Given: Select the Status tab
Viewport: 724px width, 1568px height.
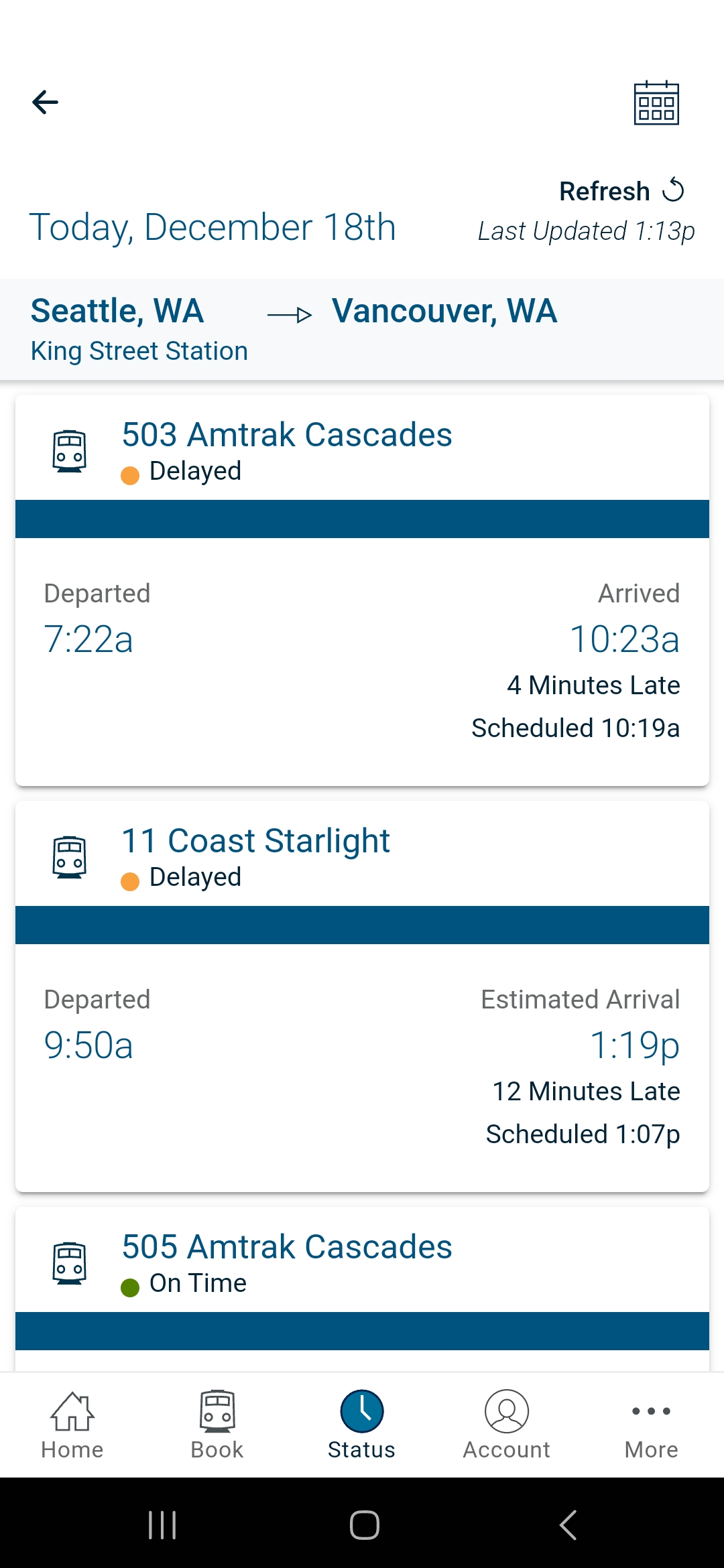Looking at the screenshot, I should coord(362,1425).
